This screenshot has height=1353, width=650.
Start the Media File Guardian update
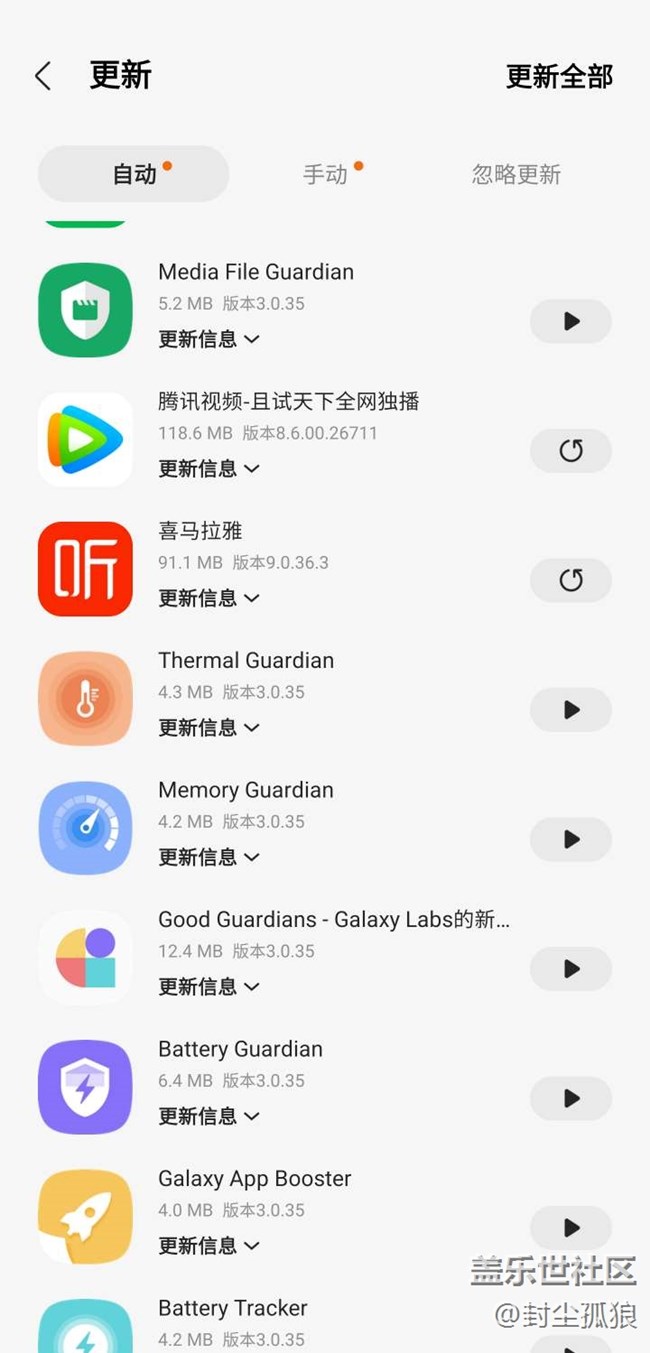[x=570, y=321]
